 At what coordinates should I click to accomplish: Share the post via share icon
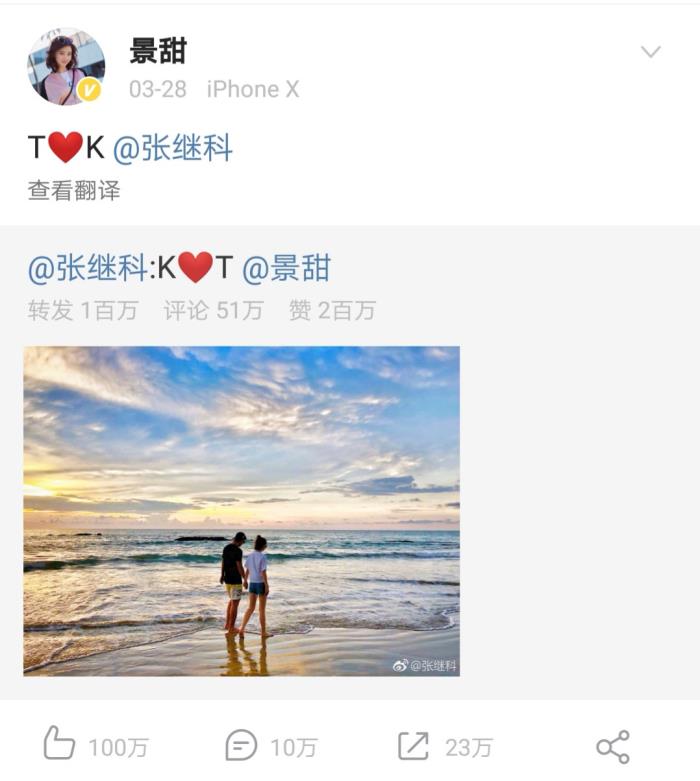click(x=612, y=746)
